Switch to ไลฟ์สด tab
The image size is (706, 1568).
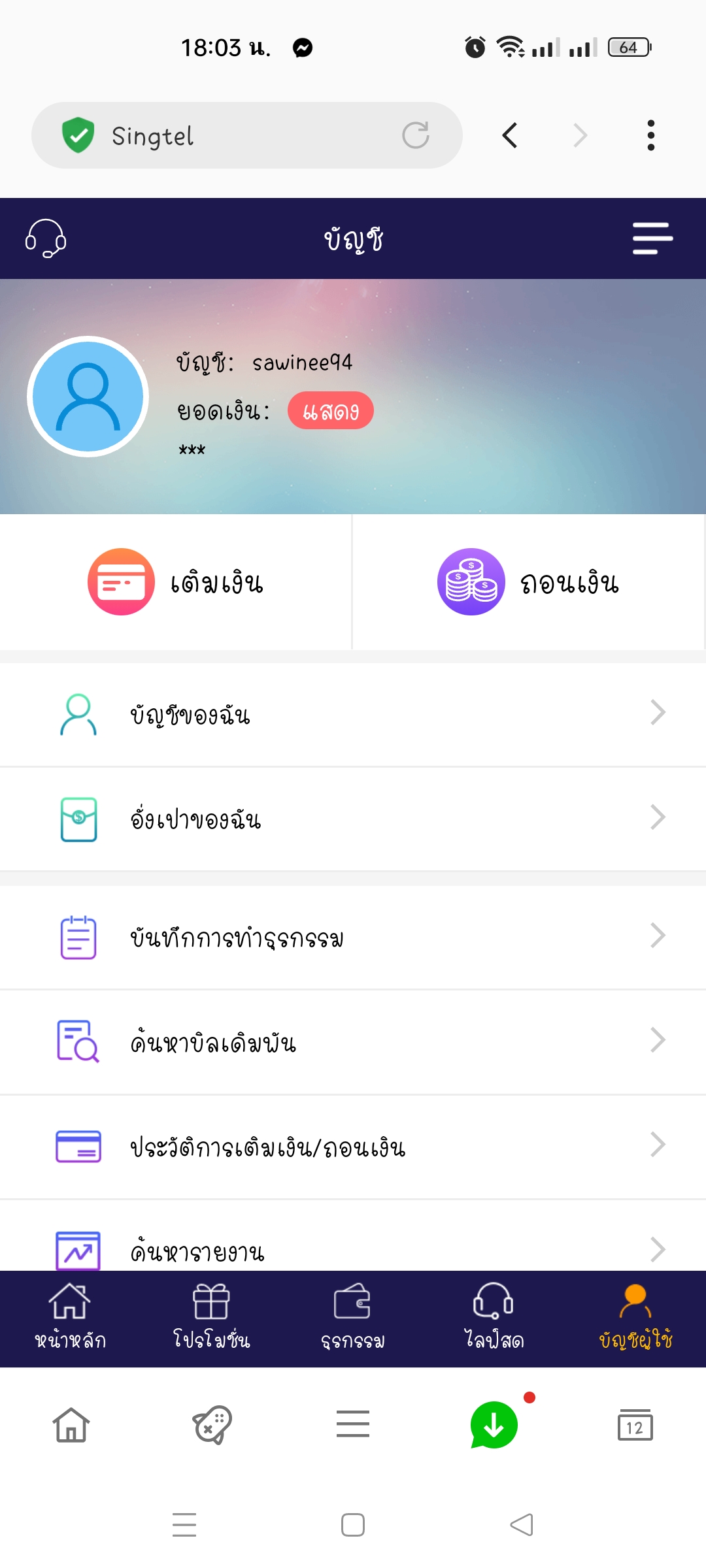pyautogui.click(x=494, y=1318)
